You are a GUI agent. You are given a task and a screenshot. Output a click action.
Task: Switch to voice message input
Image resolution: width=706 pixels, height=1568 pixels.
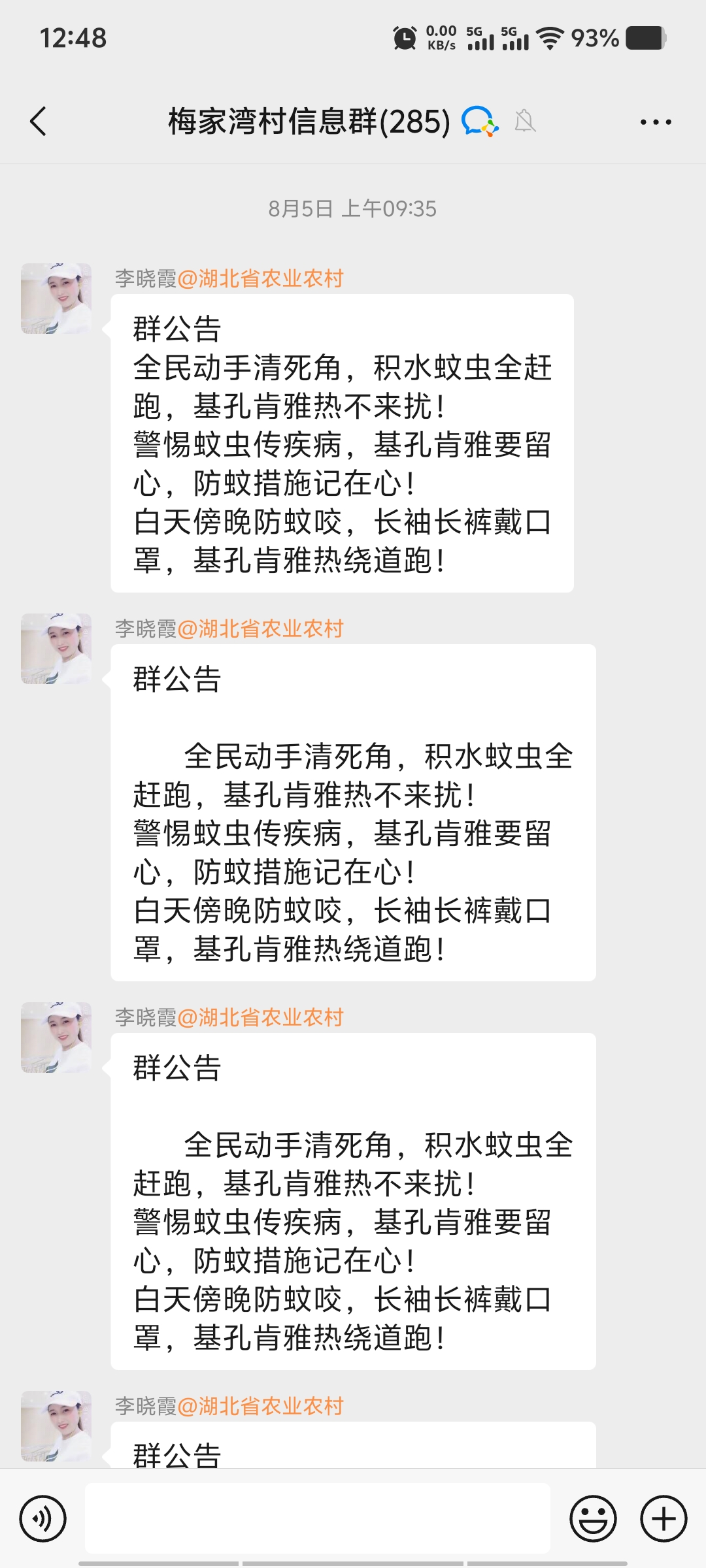click(43, 1518)
